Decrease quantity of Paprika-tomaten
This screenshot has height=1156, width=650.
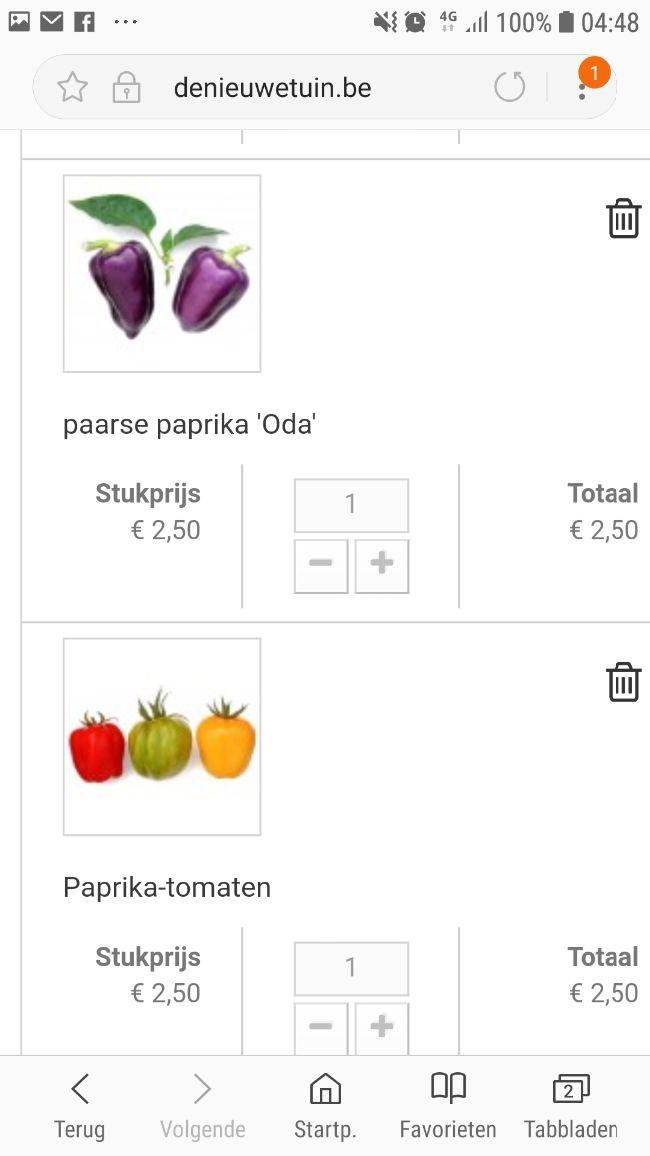[x=321, y=1028]
